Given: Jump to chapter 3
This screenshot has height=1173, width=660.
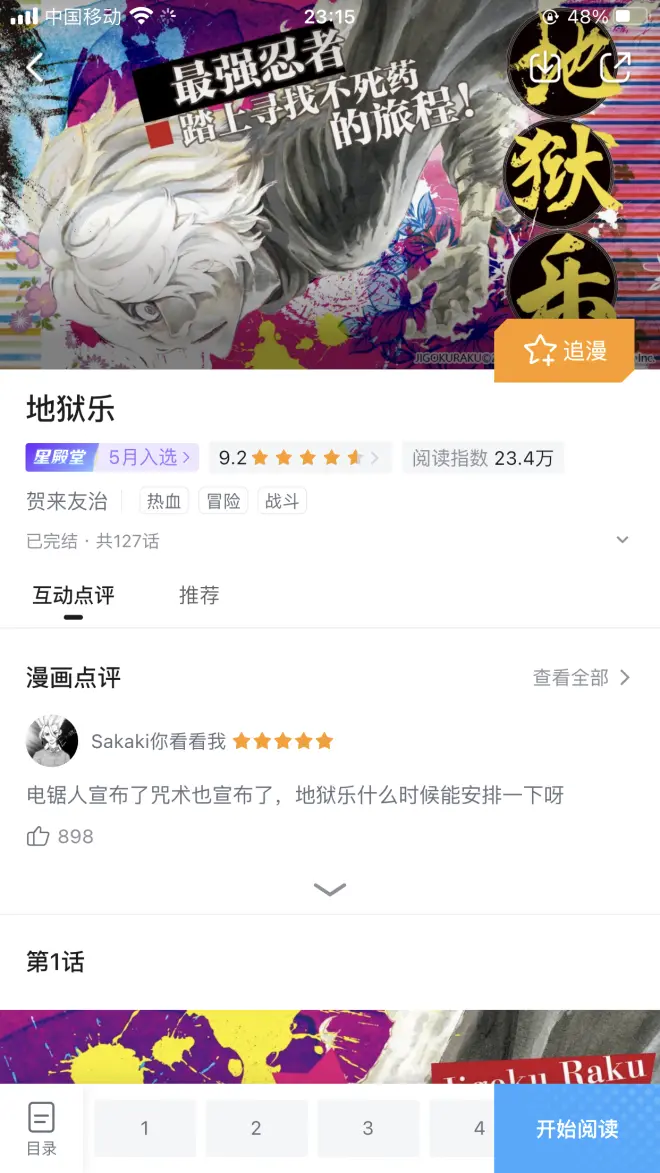Looking at the screenshot, I should click(x=368, y=1128).
